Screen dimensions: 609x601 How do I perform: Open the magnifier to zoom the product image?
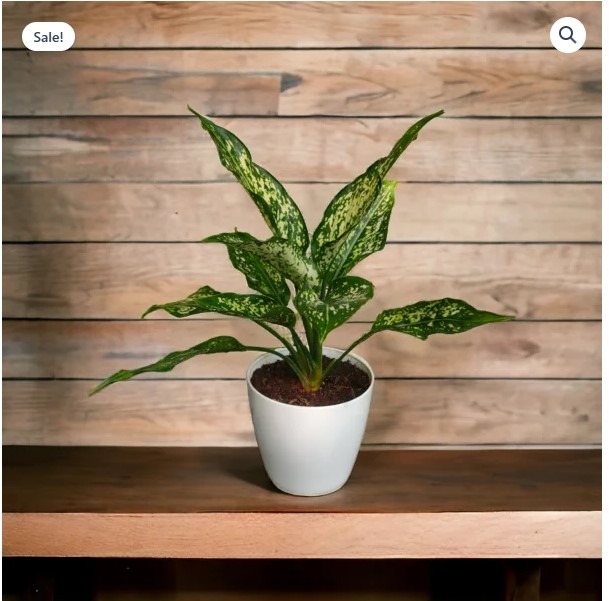[567, 35]
